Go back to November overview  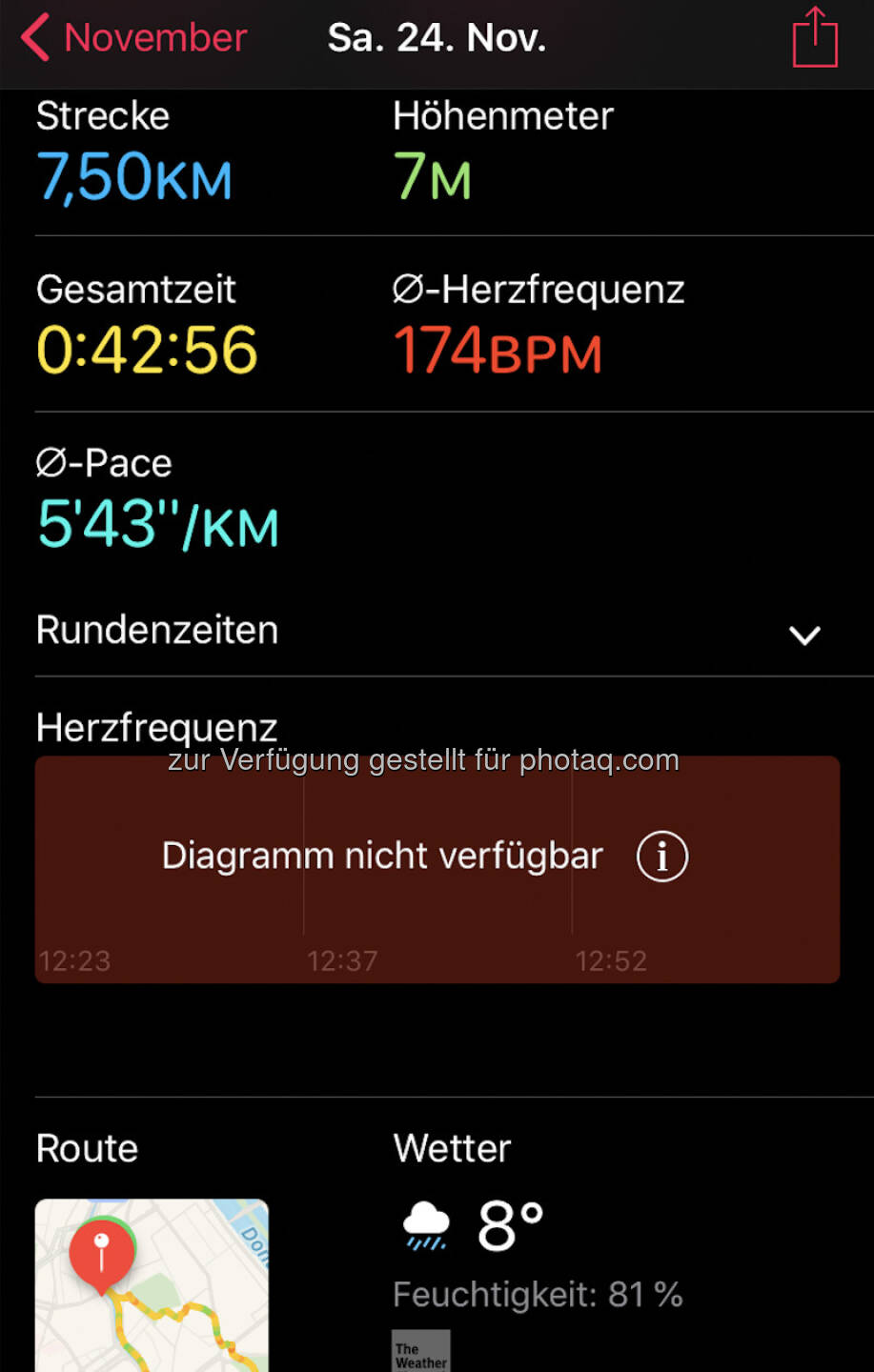(133, 38)
